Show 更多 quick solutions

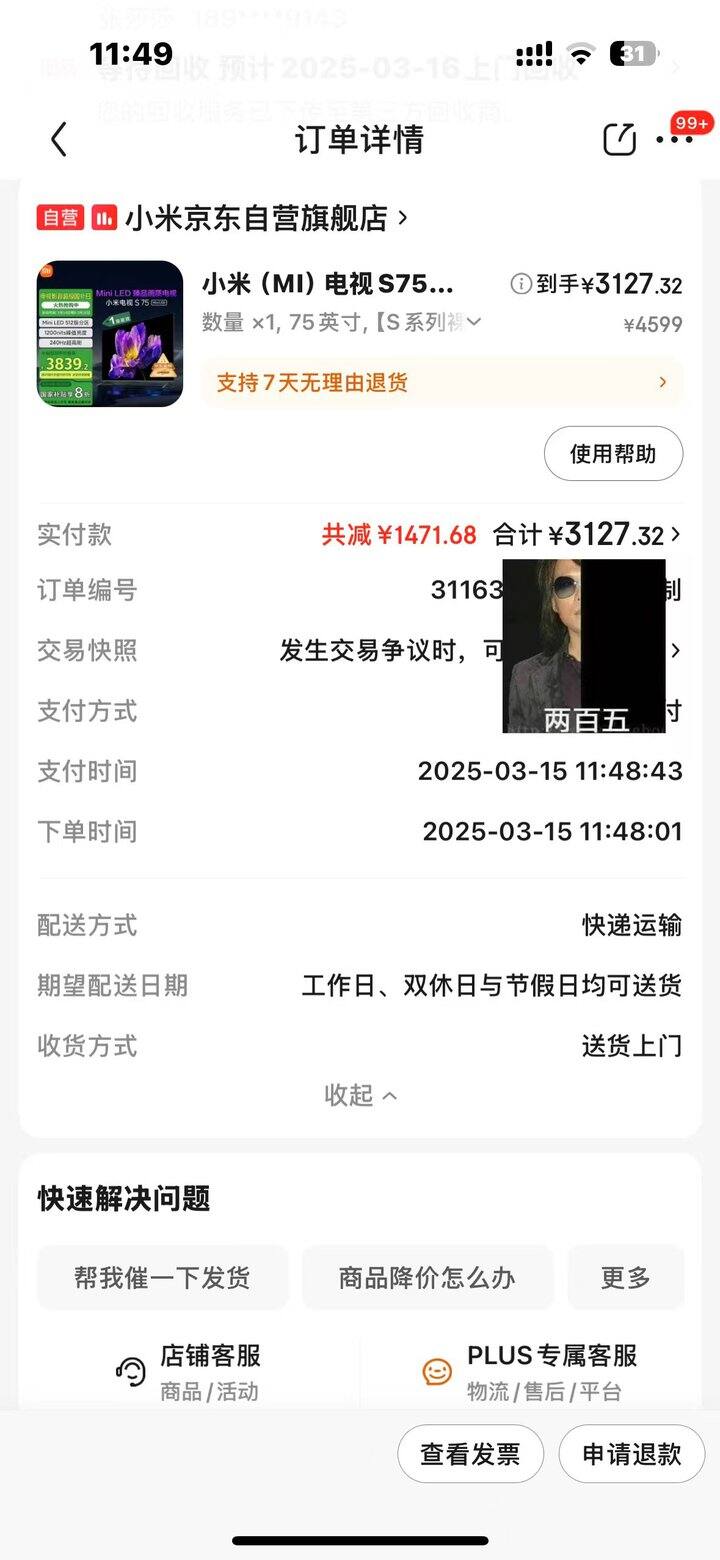point(626,1277)
